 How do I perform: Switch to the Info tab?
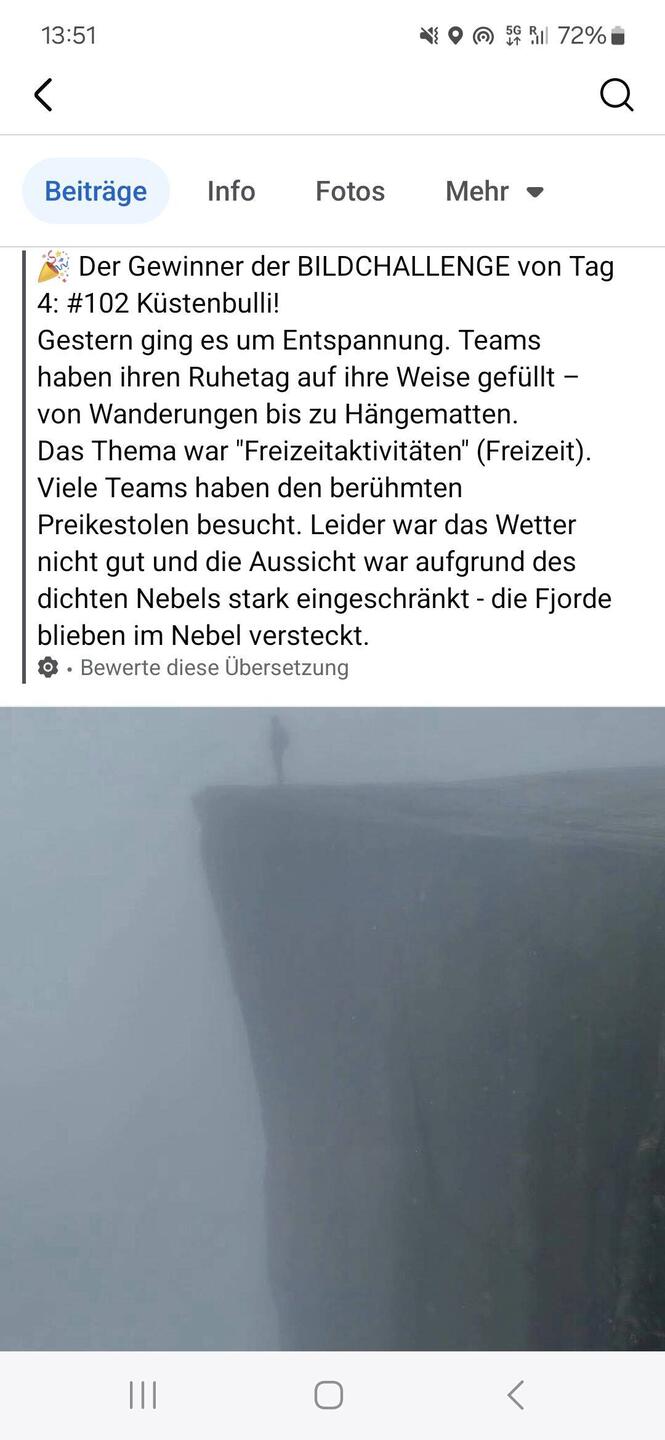(x=231, y=191)
